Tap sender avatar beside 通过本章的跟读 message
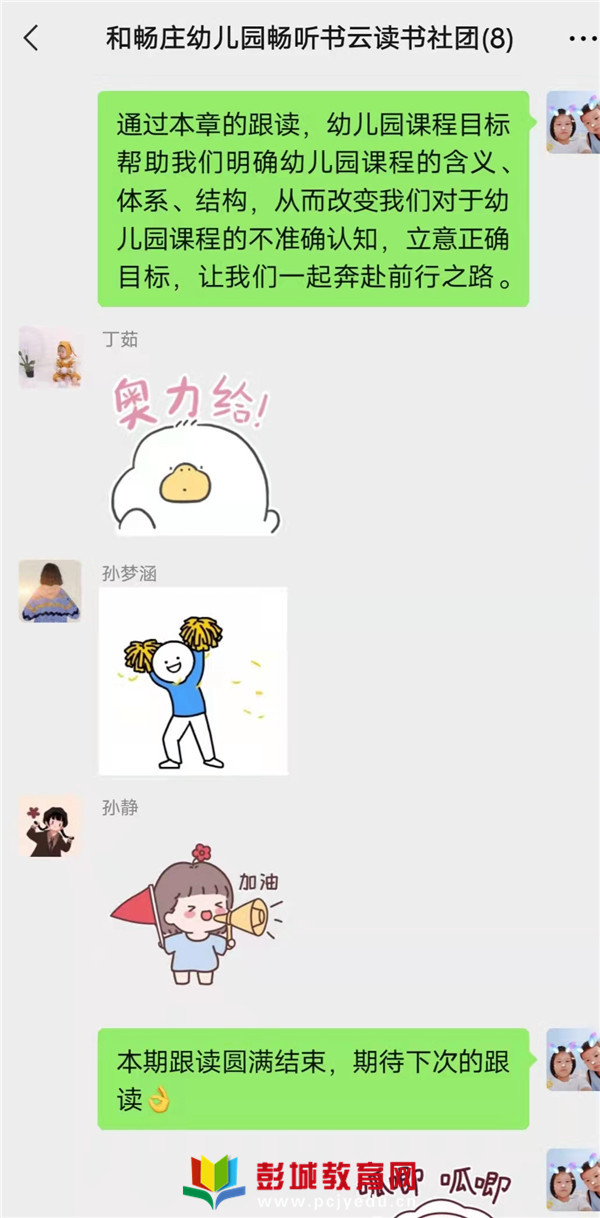Screen dimensions: 600x1218 [x=571, y=122]
